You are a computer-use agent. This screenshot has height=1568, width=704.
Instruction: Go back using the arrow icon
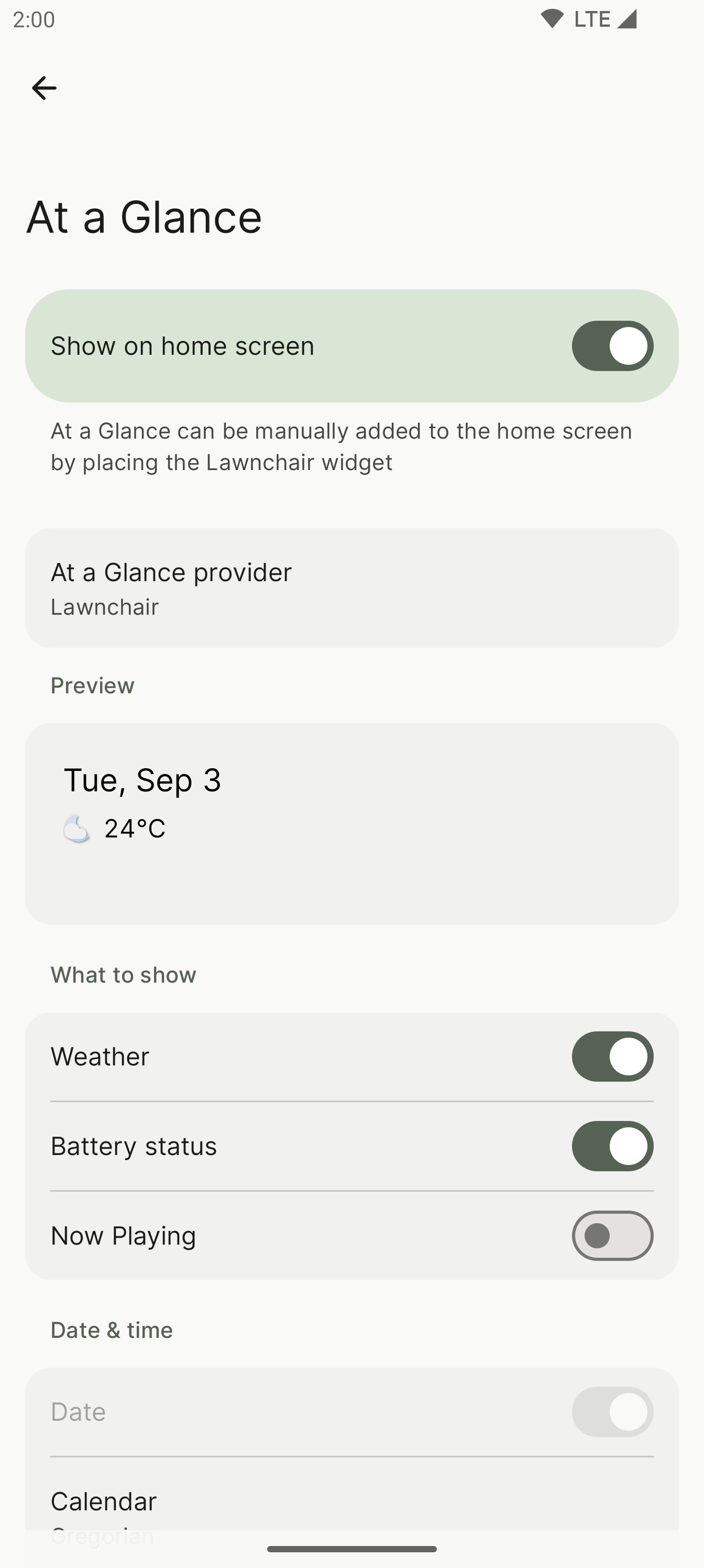[44, 88]
